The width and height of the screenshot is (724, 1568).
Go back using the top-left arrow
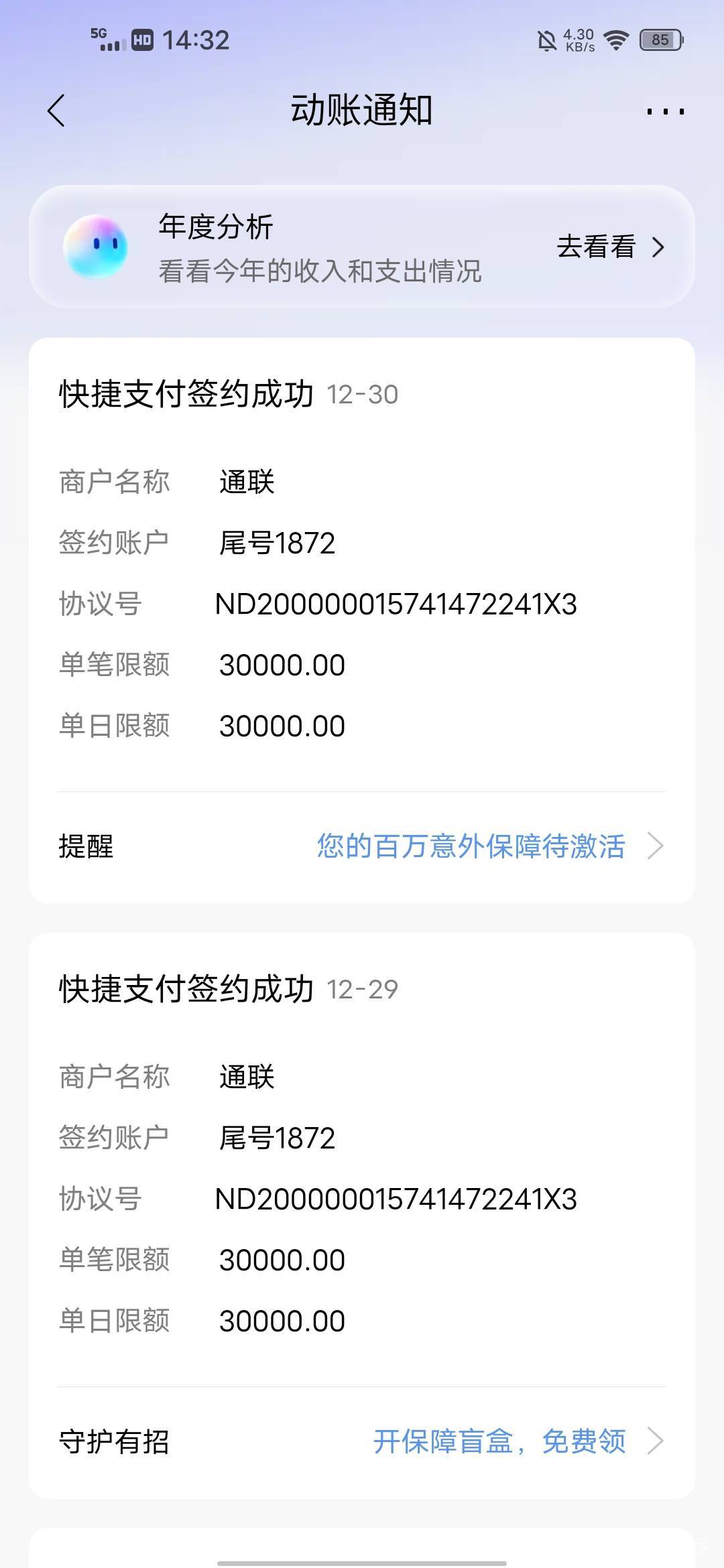(57, 111)
